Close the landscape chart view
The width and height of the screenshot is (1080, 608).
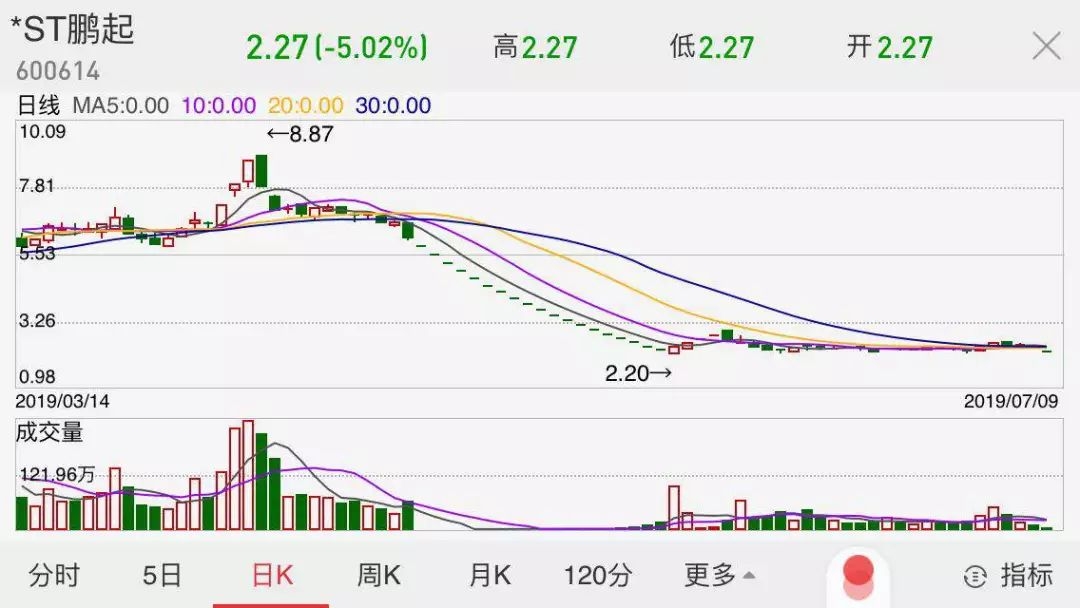(1046, 46)
